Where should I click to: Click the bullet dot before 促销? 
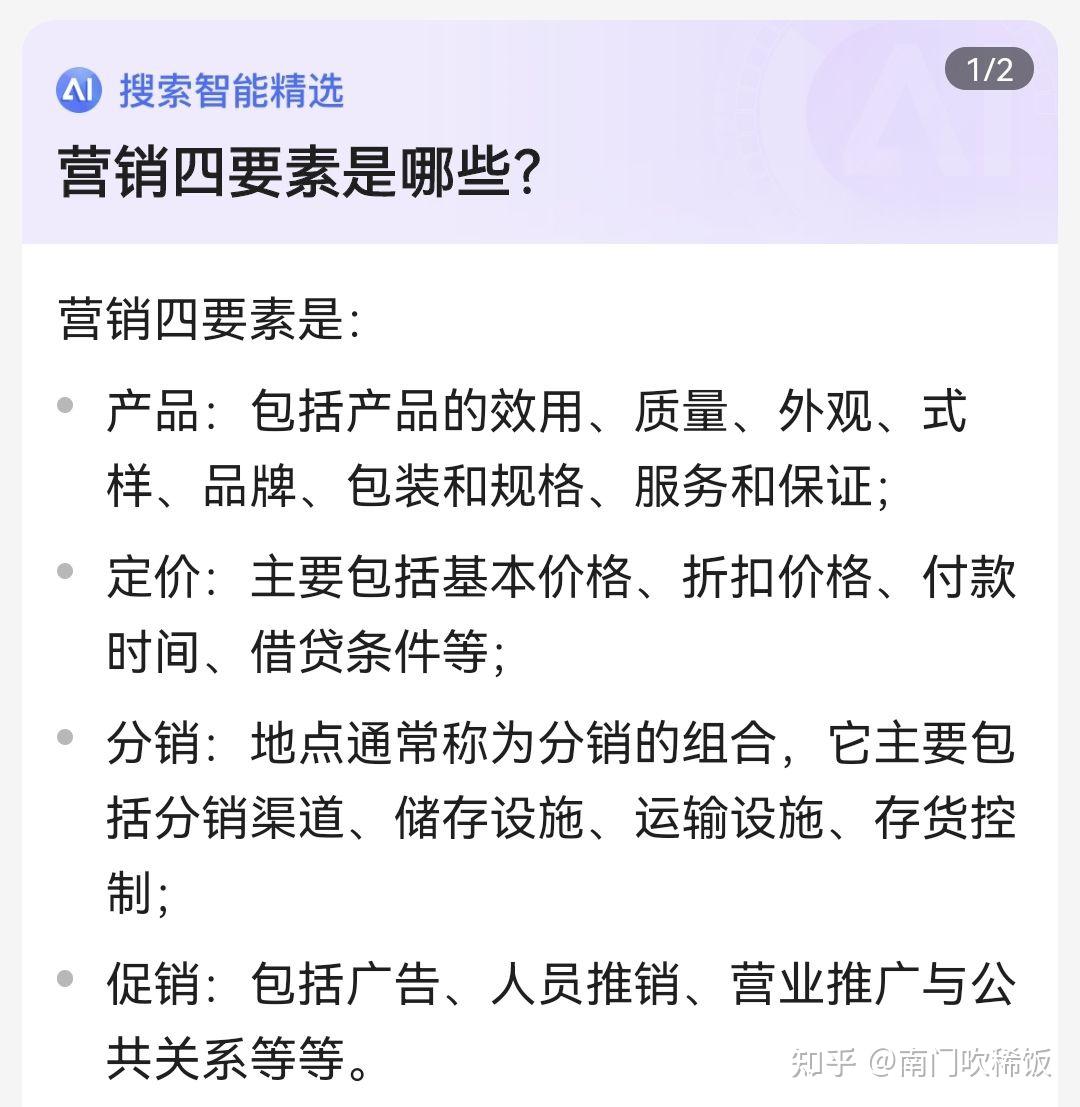click(68, 980)
